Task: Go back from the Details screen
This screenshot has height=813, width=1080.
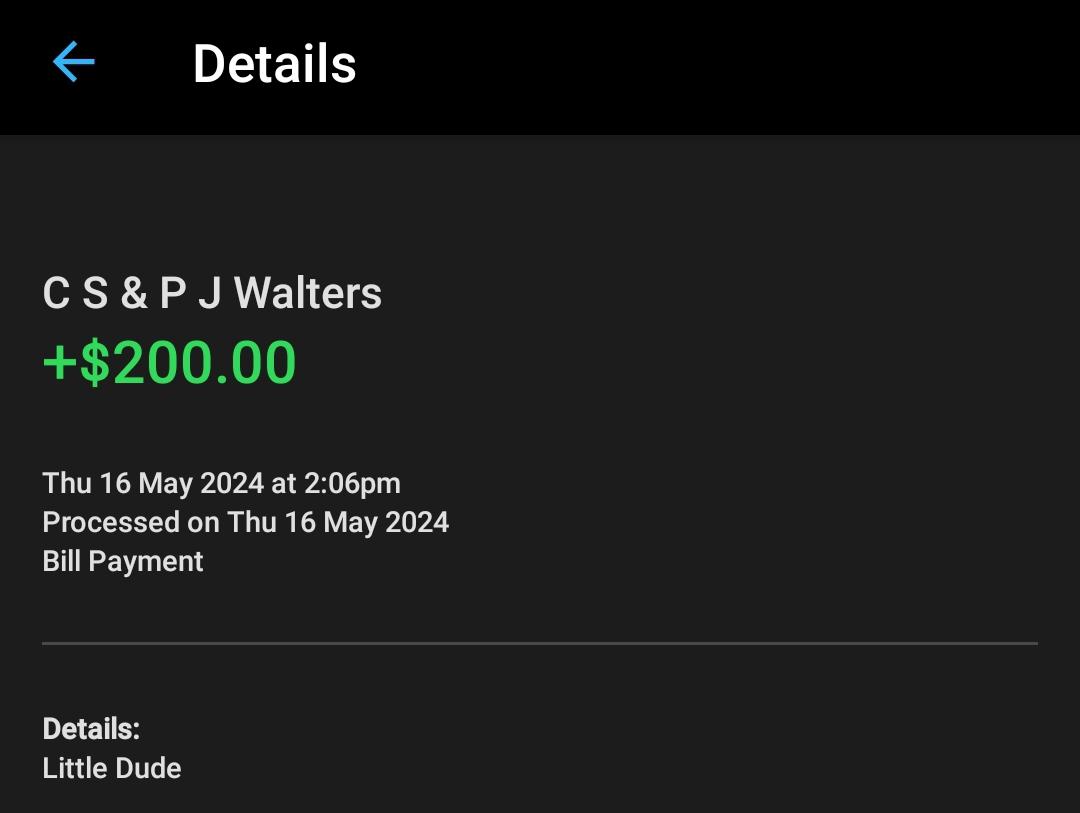Action: 73,63
